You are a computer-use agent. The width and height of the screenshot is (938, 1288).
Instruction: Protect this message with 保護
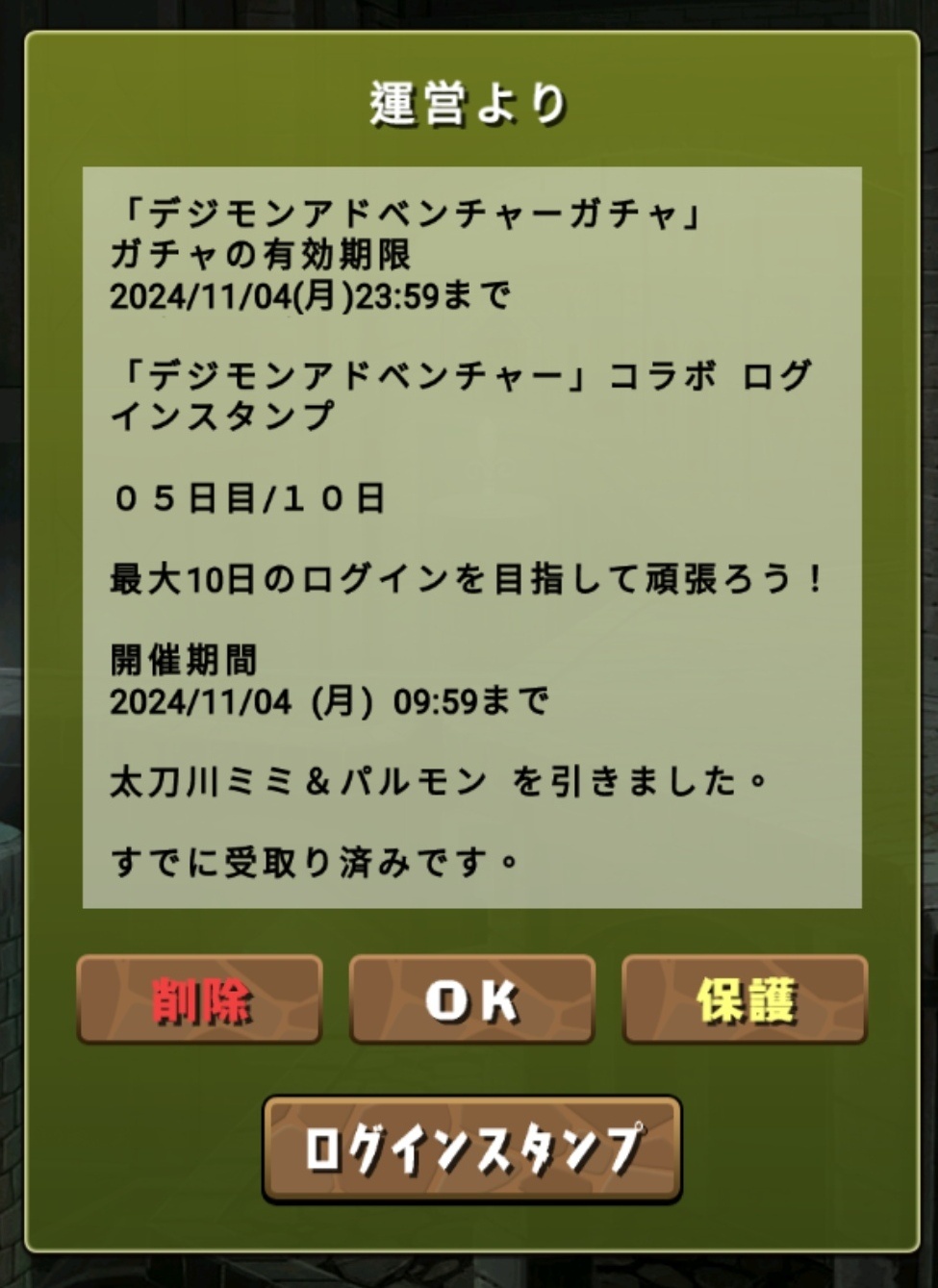745,999
